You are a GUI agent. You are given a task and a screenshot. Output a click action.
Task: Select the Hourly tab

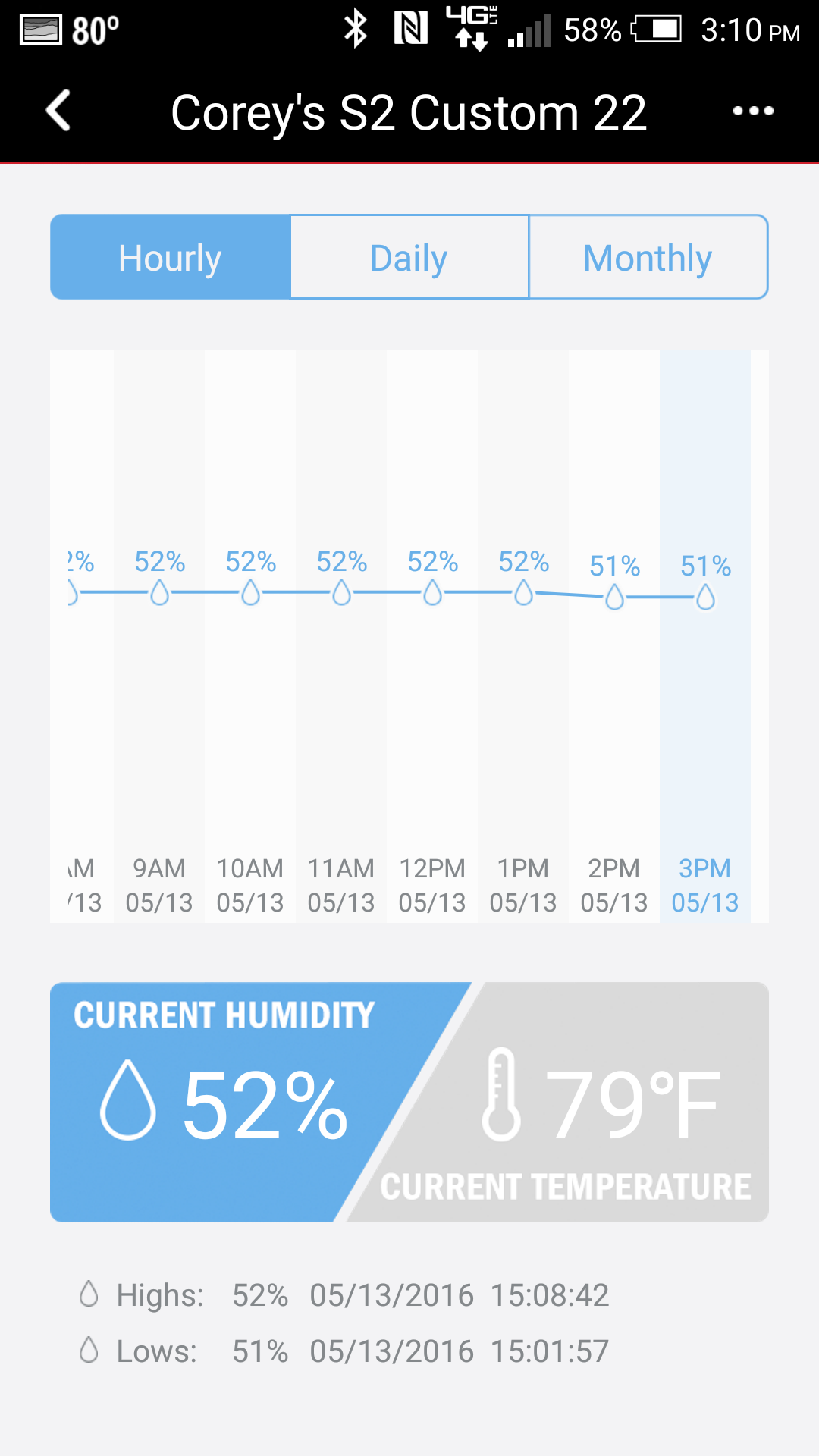(171, 258)
